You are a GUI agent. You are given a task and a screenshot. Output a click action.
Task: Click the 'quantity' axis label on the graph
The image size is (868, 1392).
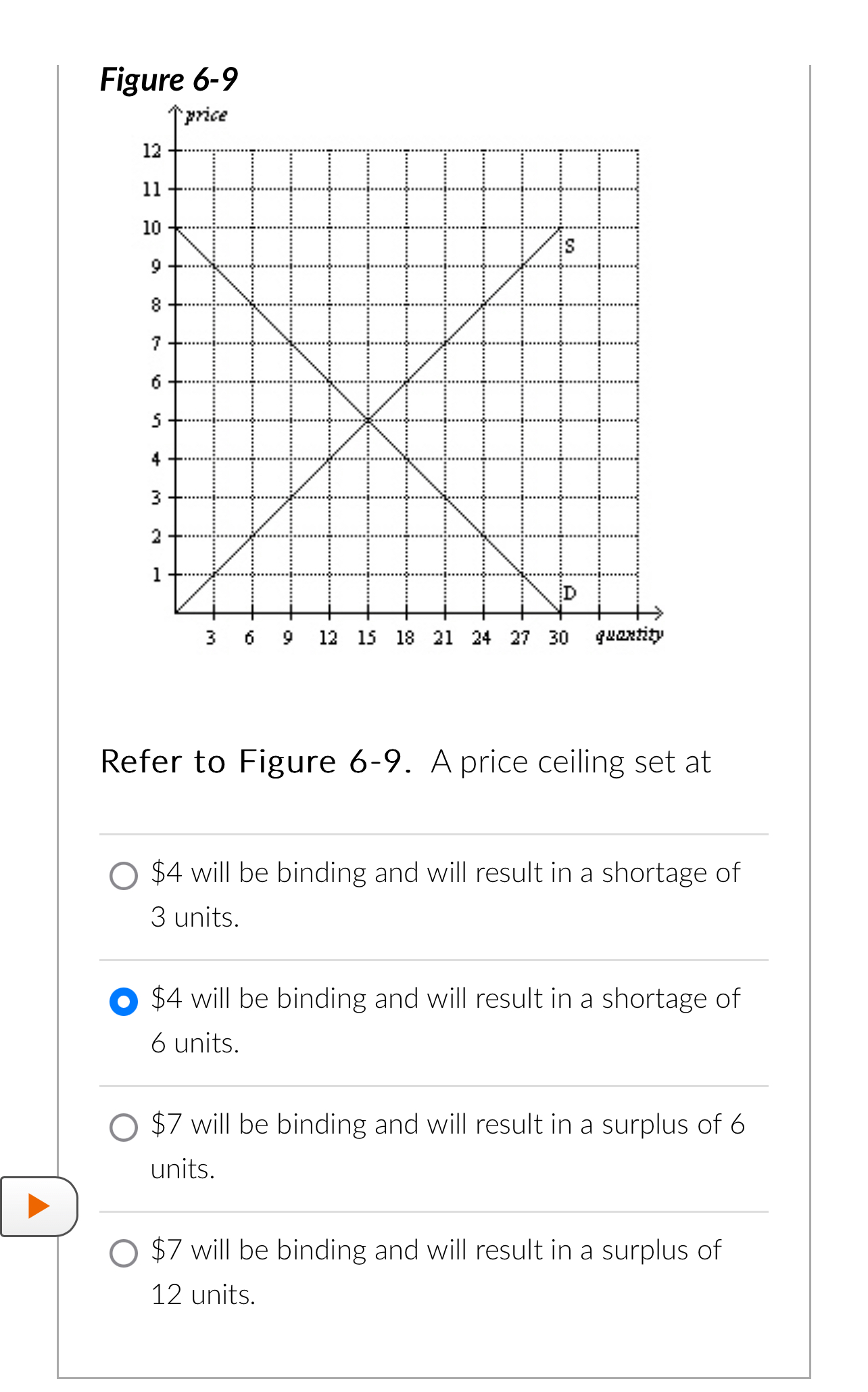[x=629, y=634]
